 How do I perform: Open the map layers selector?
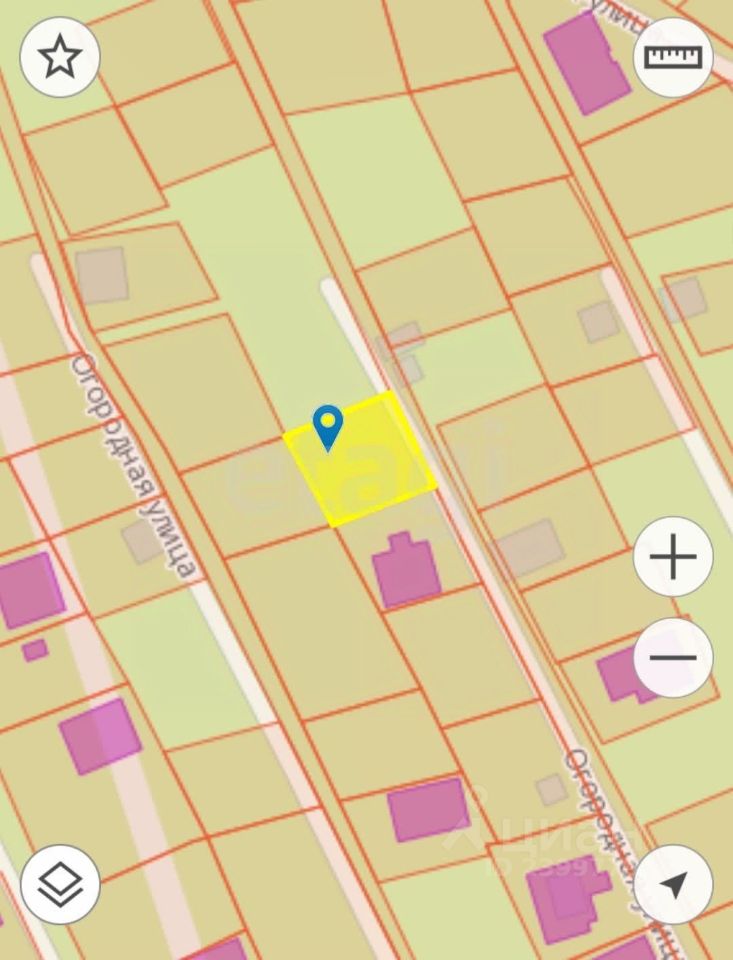[x=60, y=884]
